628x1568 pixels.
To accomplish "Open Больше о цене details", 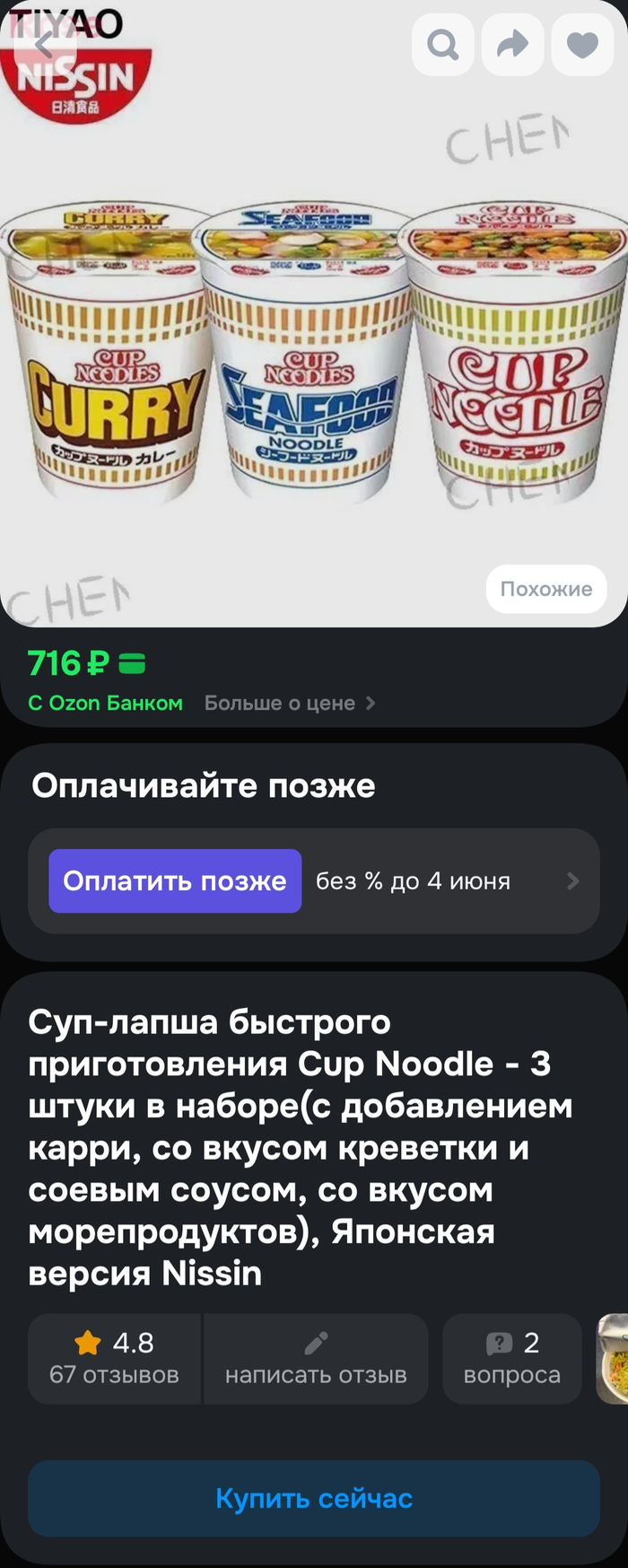I will click(289, 703).
